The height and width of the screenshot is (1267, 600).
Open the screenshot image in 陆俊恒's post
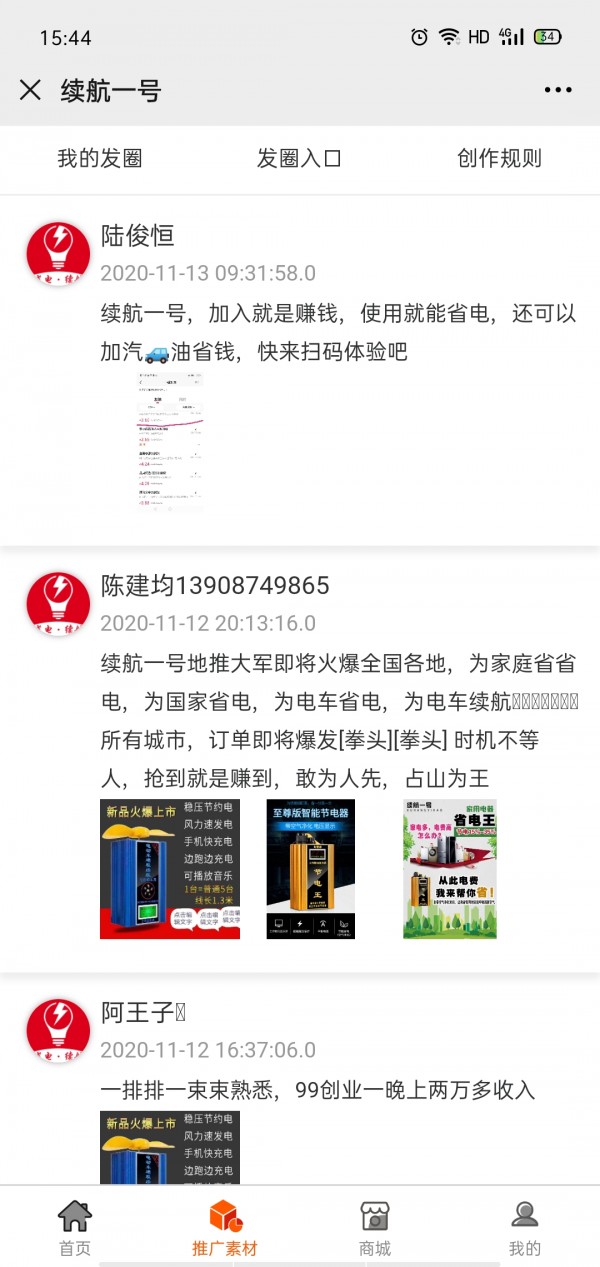click(x=170, y=441)
